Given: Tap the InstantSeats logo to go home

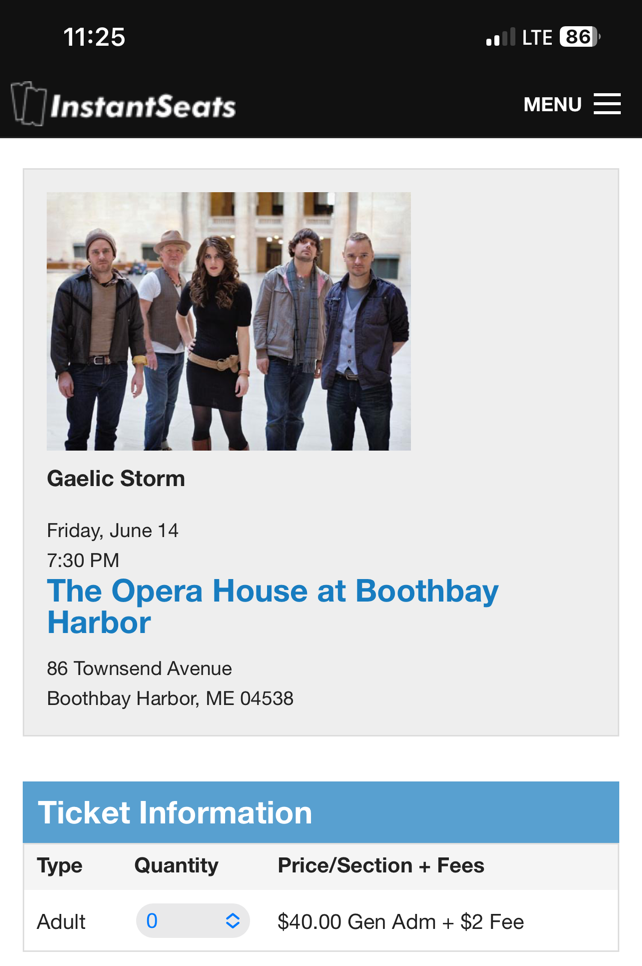Looking at the screenshot, I should click(124, 105).
